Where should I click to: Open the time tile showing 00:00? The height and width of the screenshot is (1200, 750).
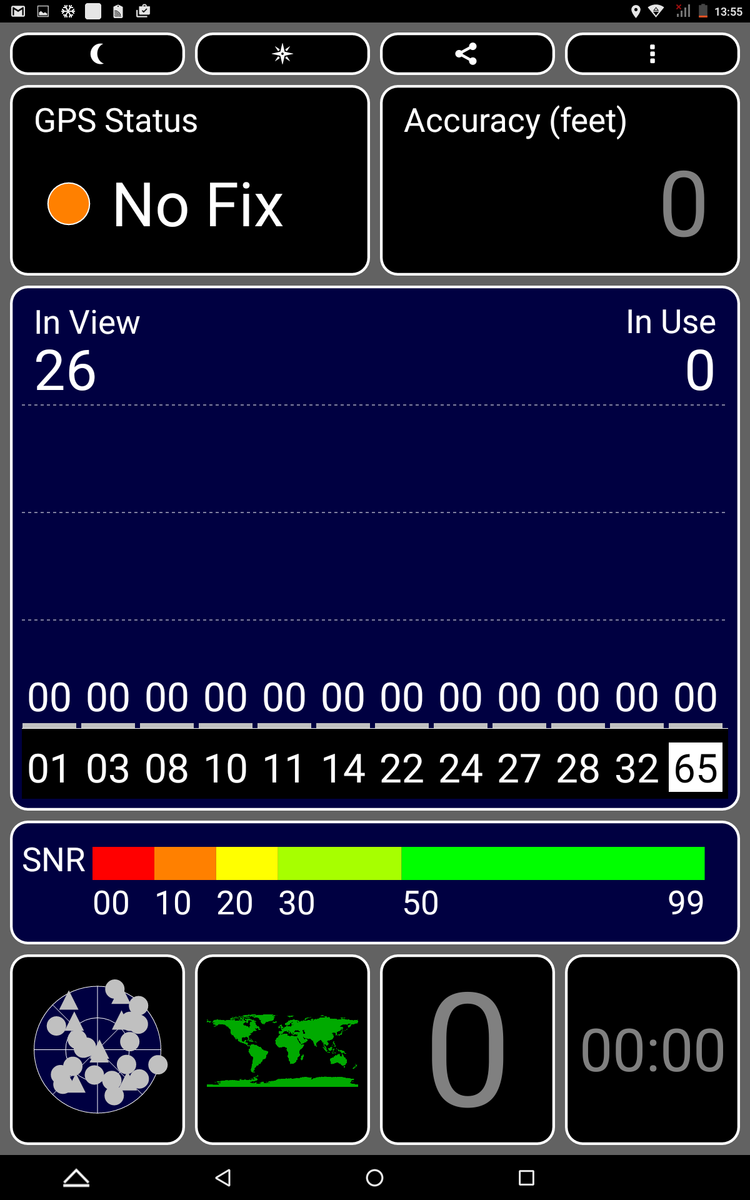pos(652,1049)
